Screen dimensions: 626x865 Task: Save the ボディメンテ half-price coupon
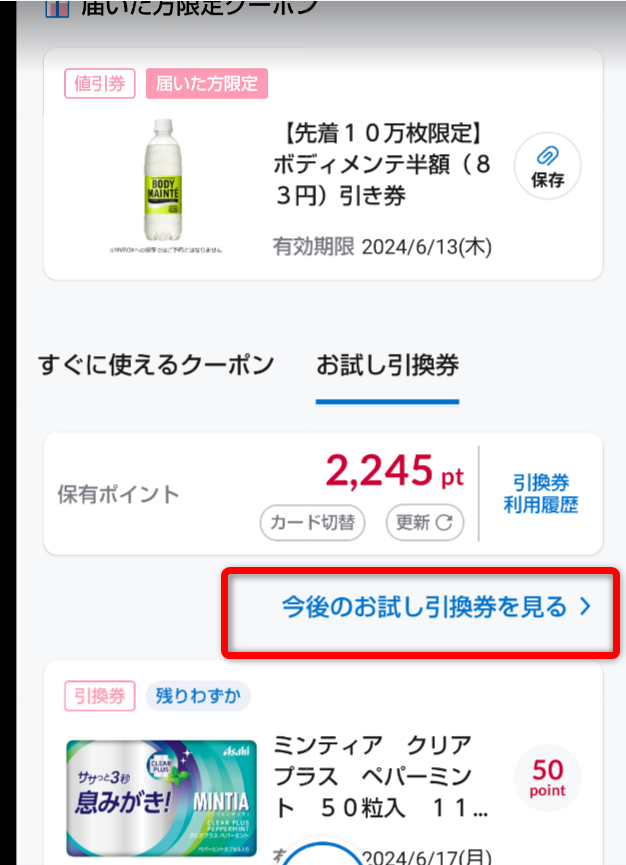pos(547,167)
